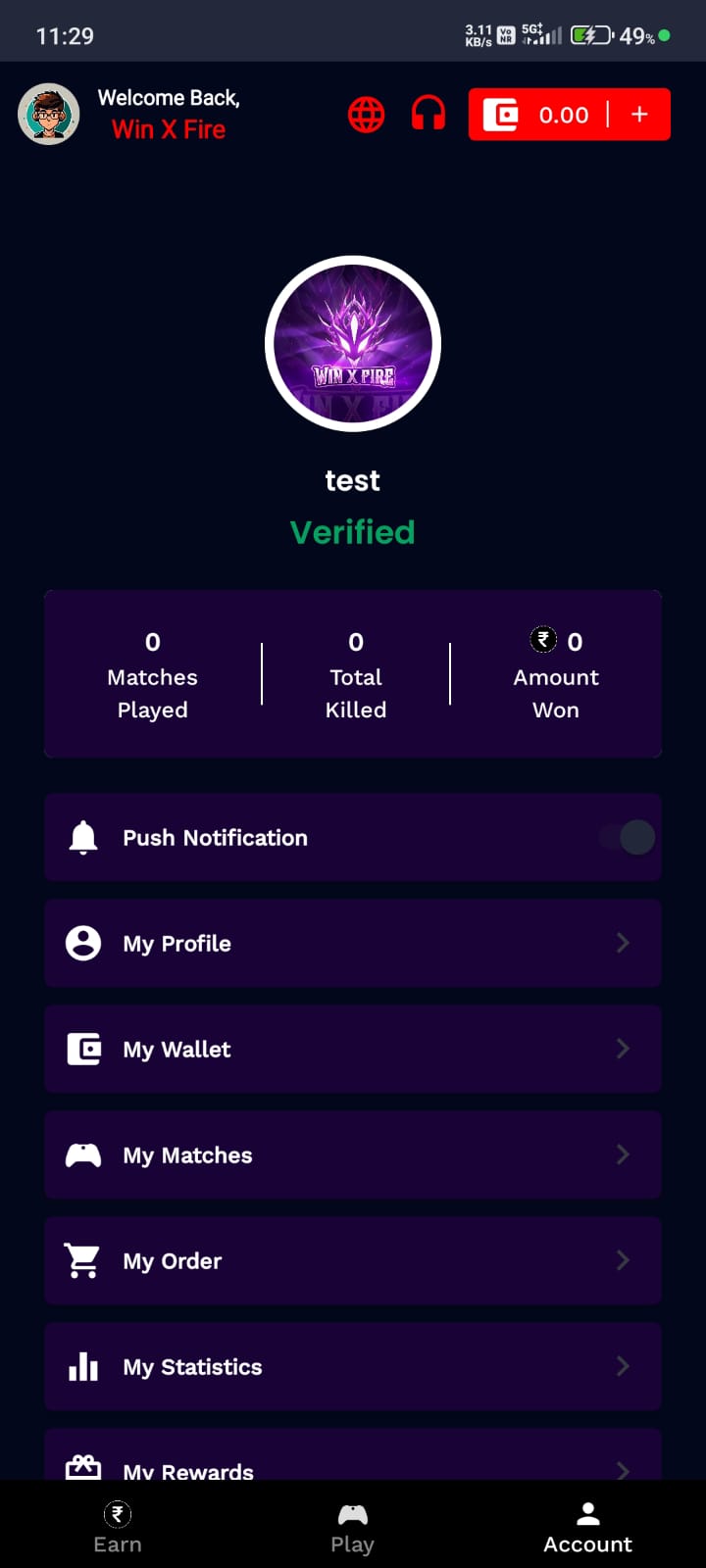This screenshot has width=706, height=1568.
Task: Tap the headphone support icon
Action: (x=428, y=114)
